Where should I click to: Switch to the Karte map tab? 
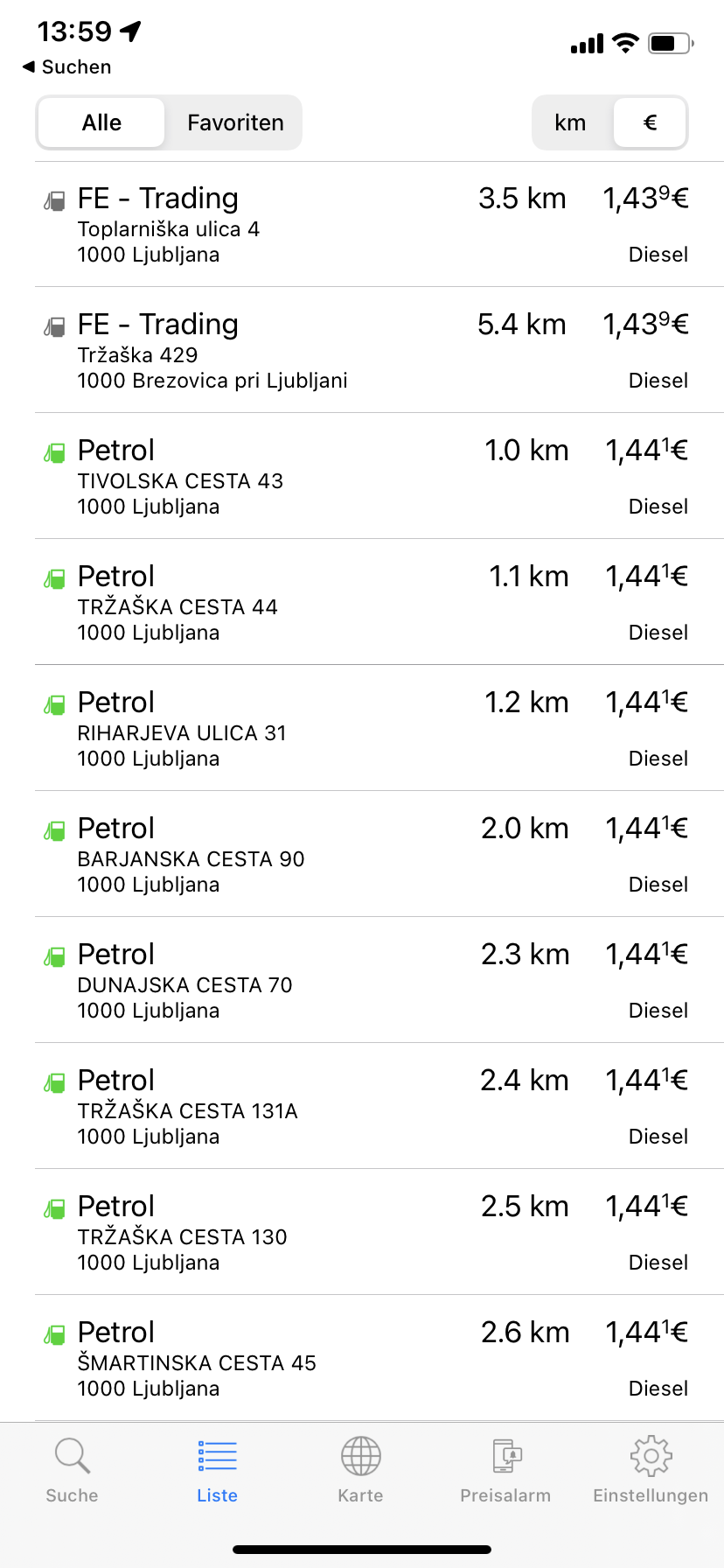pos(361,1471)
